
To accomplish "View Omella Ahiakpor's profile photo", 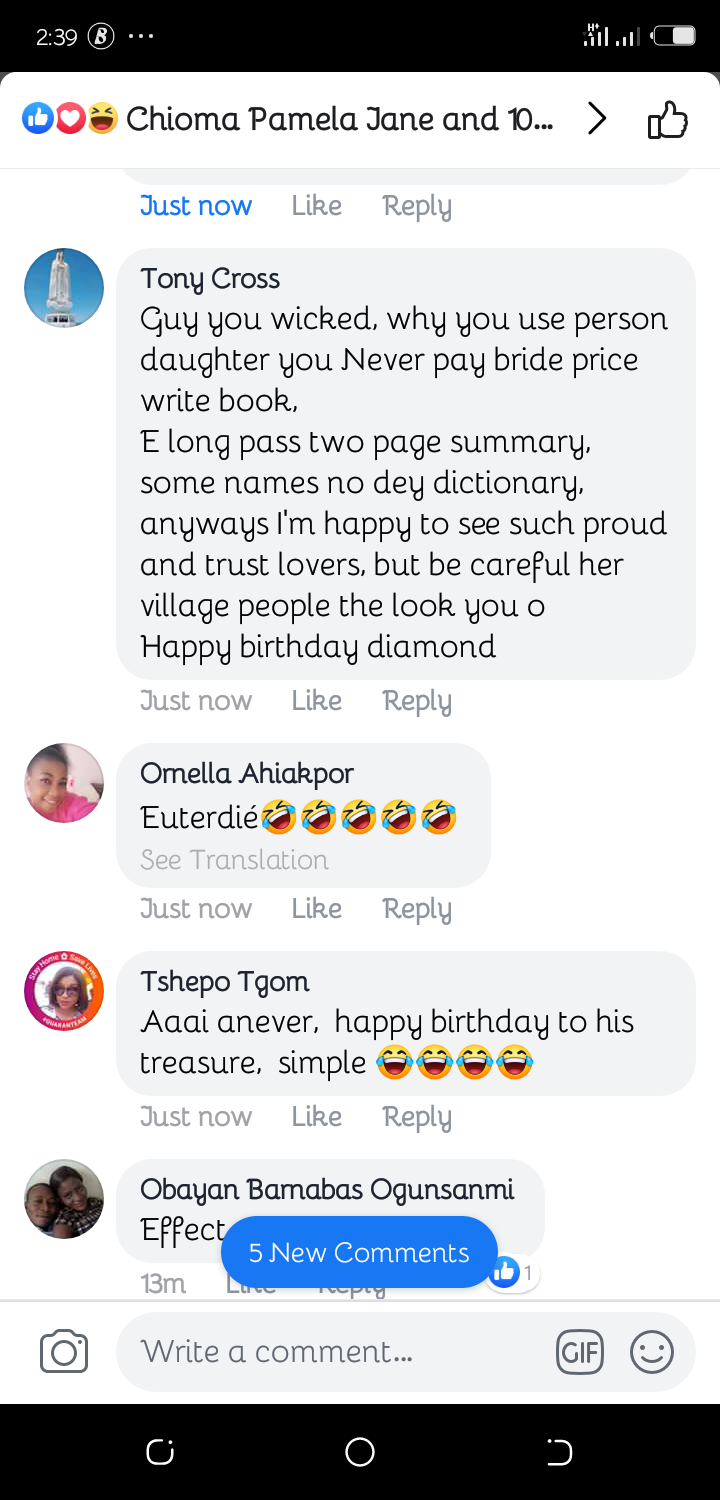I will [x=64, y=783].
